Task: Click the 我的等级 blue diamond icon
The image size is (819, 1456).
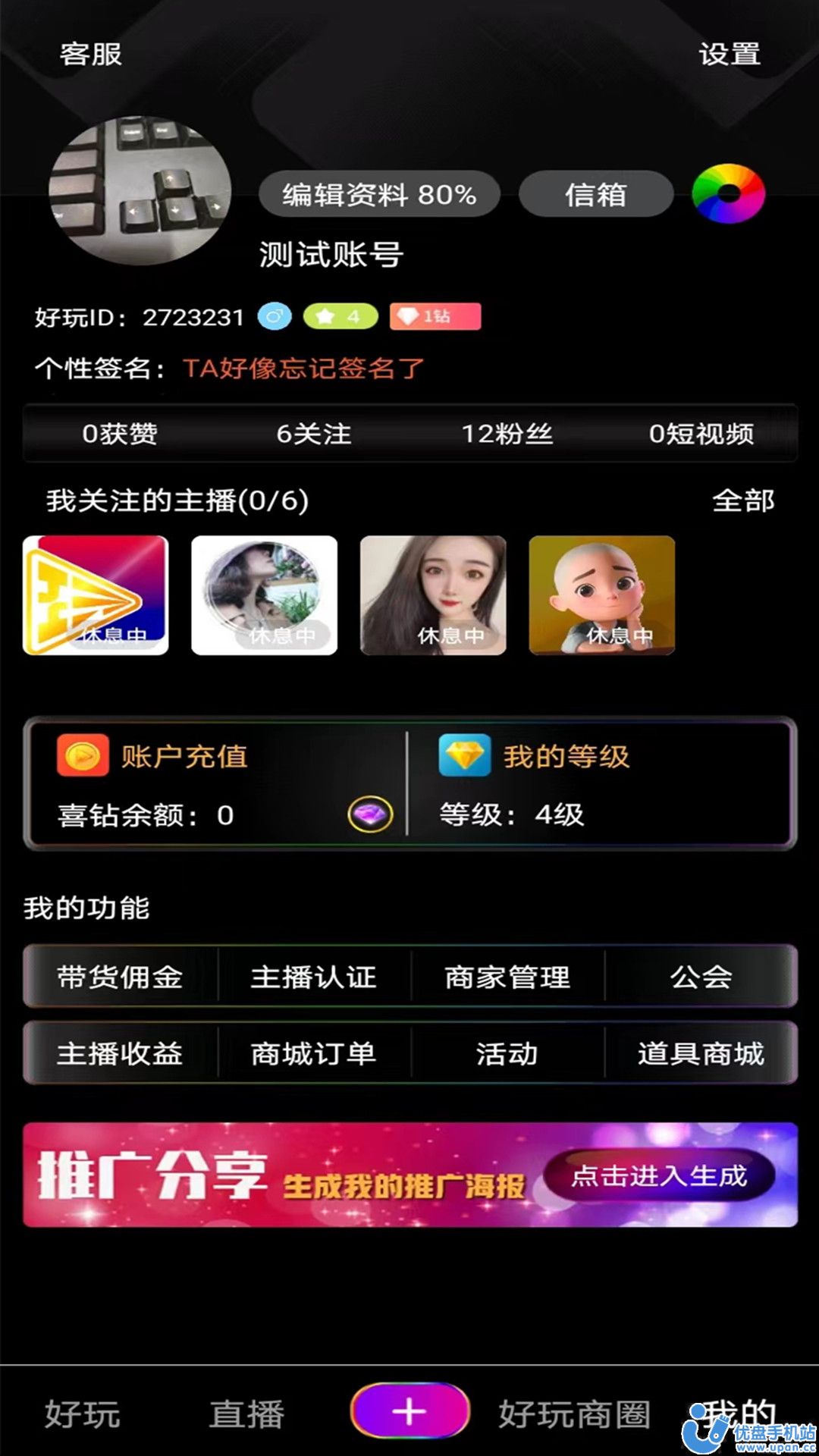Action: [464, 757]
